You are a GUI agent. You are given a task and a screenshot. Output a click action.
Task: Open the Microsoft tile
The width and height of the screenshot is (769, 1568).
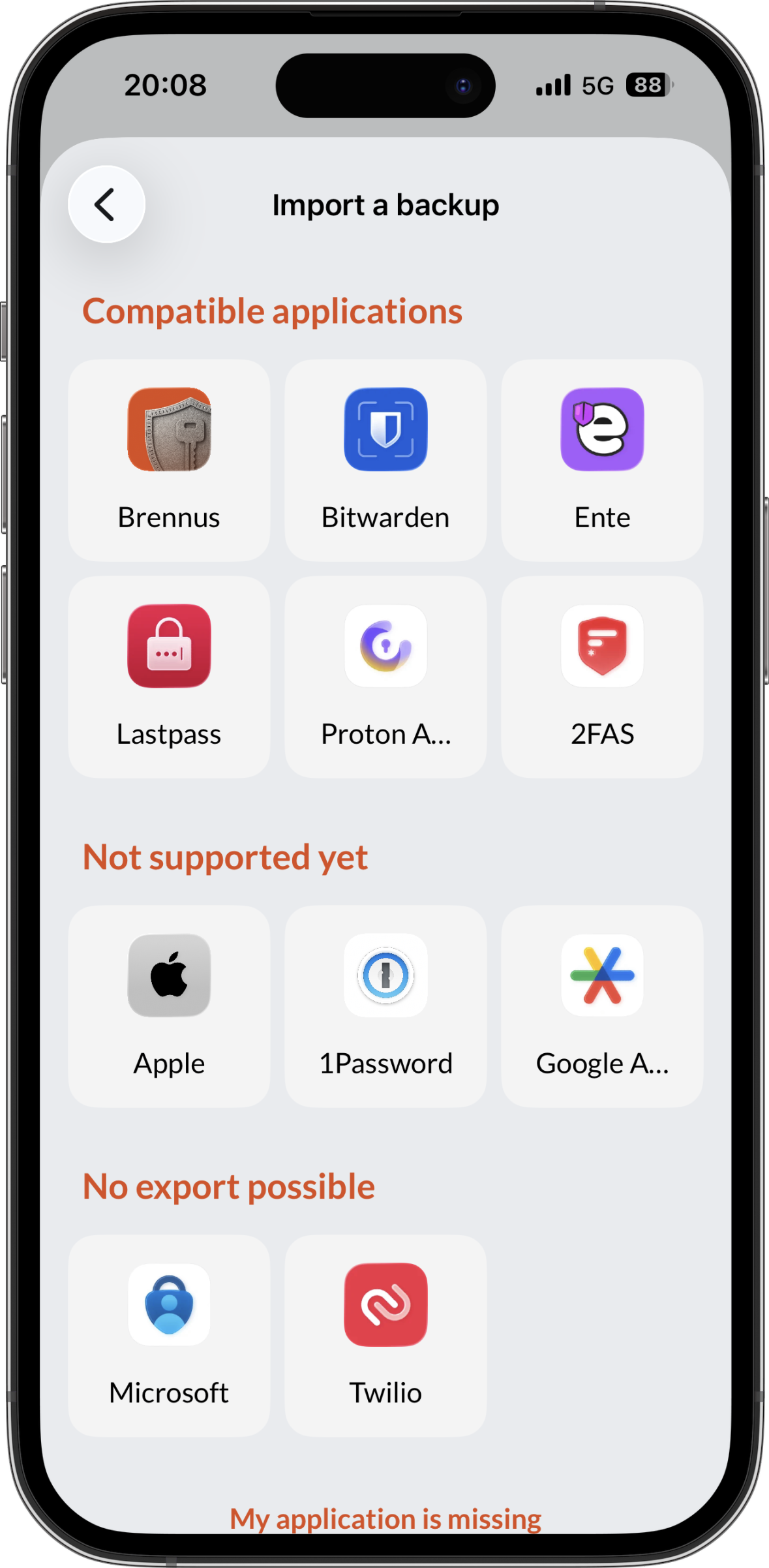(x=169, y=1335)
